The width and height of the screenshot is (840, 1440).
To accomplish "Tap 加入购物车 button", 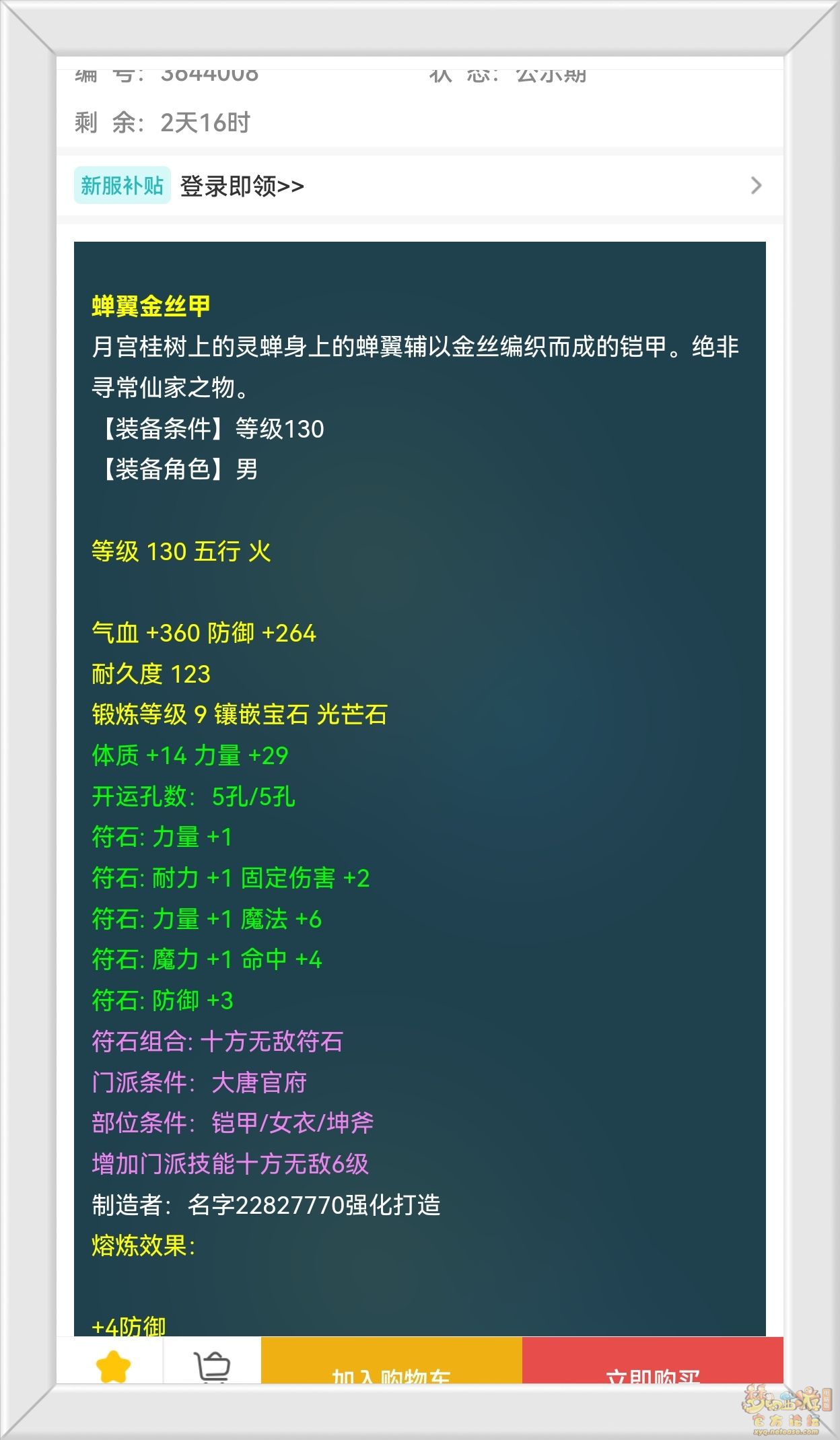I will coord(391,1361).
